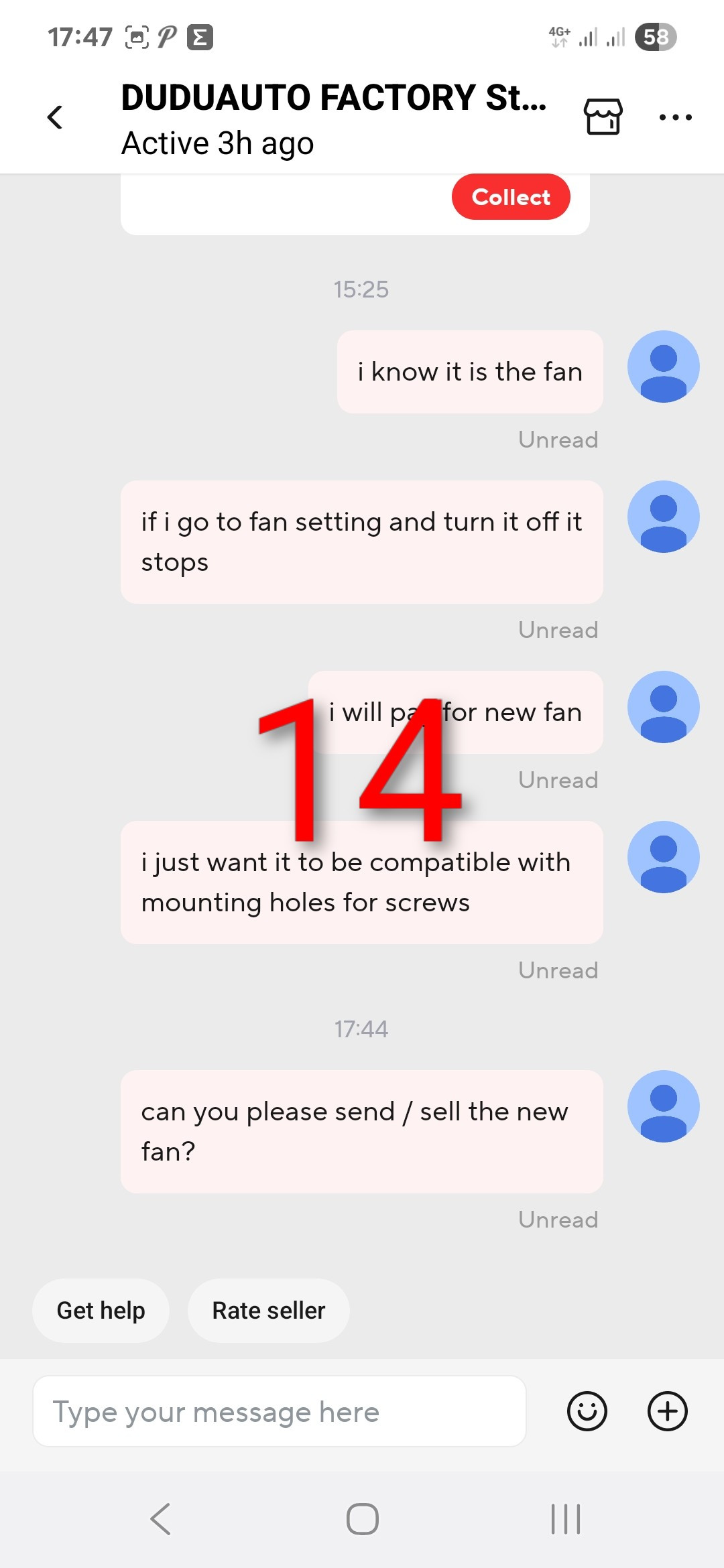Tap the red Collect button
The height and width of the screenshot is (1568, 724).
point(511,197)
